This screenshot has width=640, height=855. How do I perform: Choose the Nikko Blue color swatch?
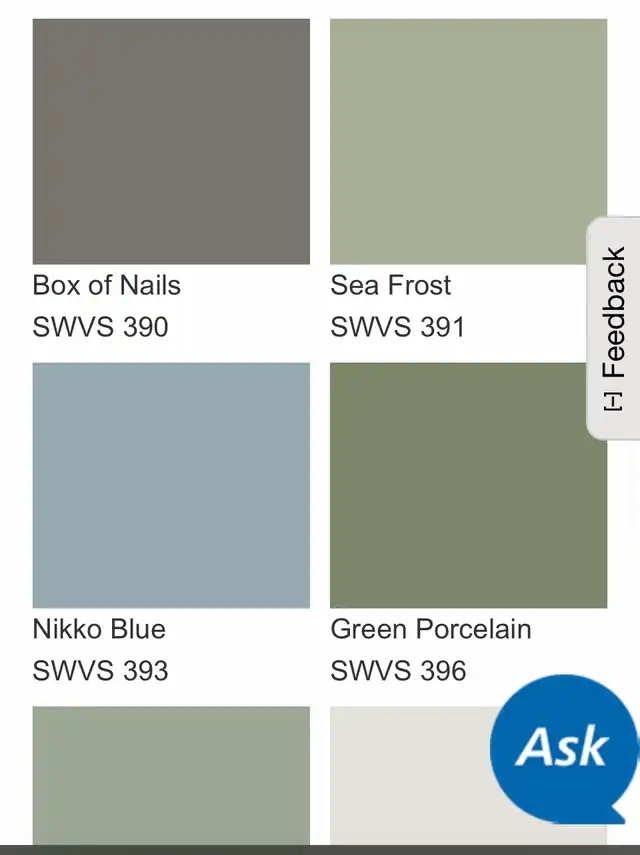click(171, 485)
